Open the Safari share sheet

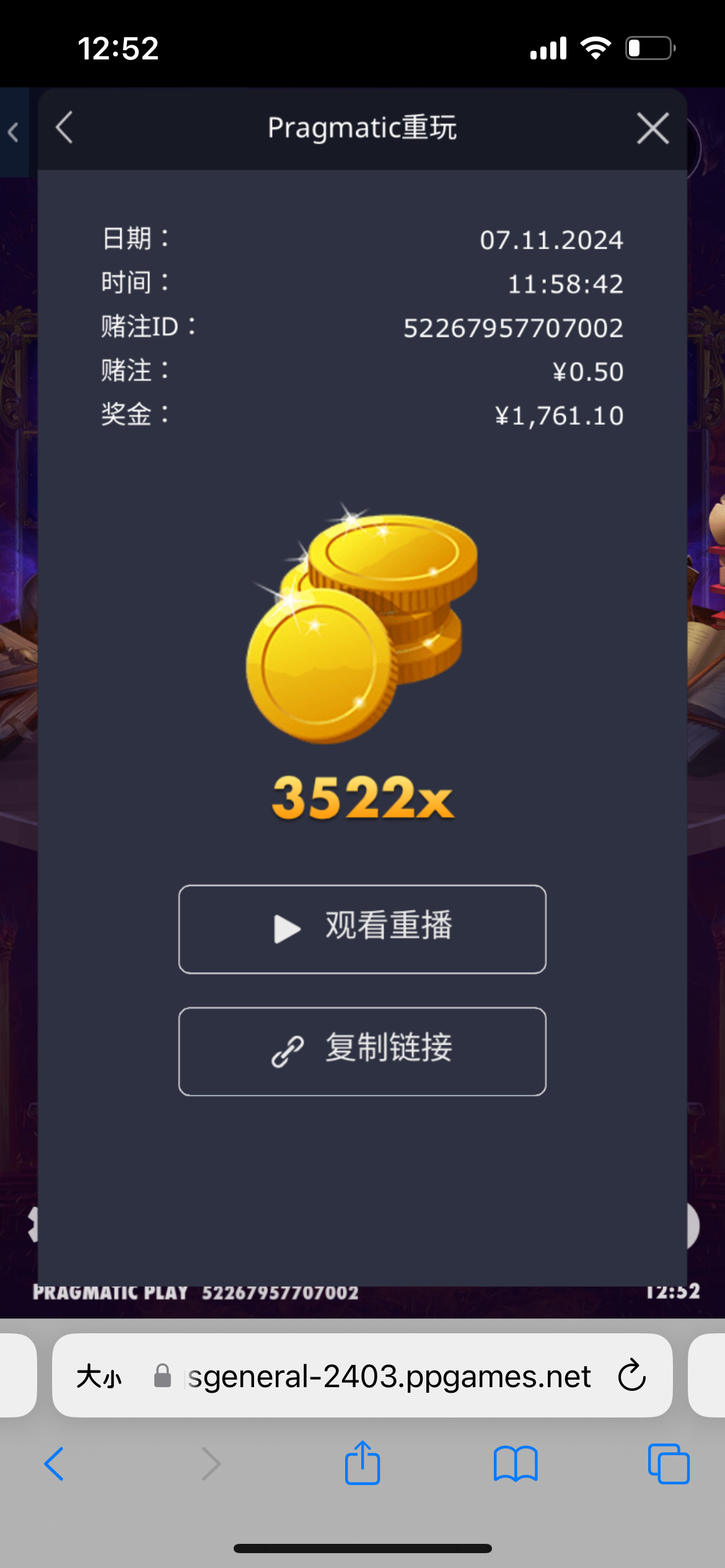(362, 1463)
